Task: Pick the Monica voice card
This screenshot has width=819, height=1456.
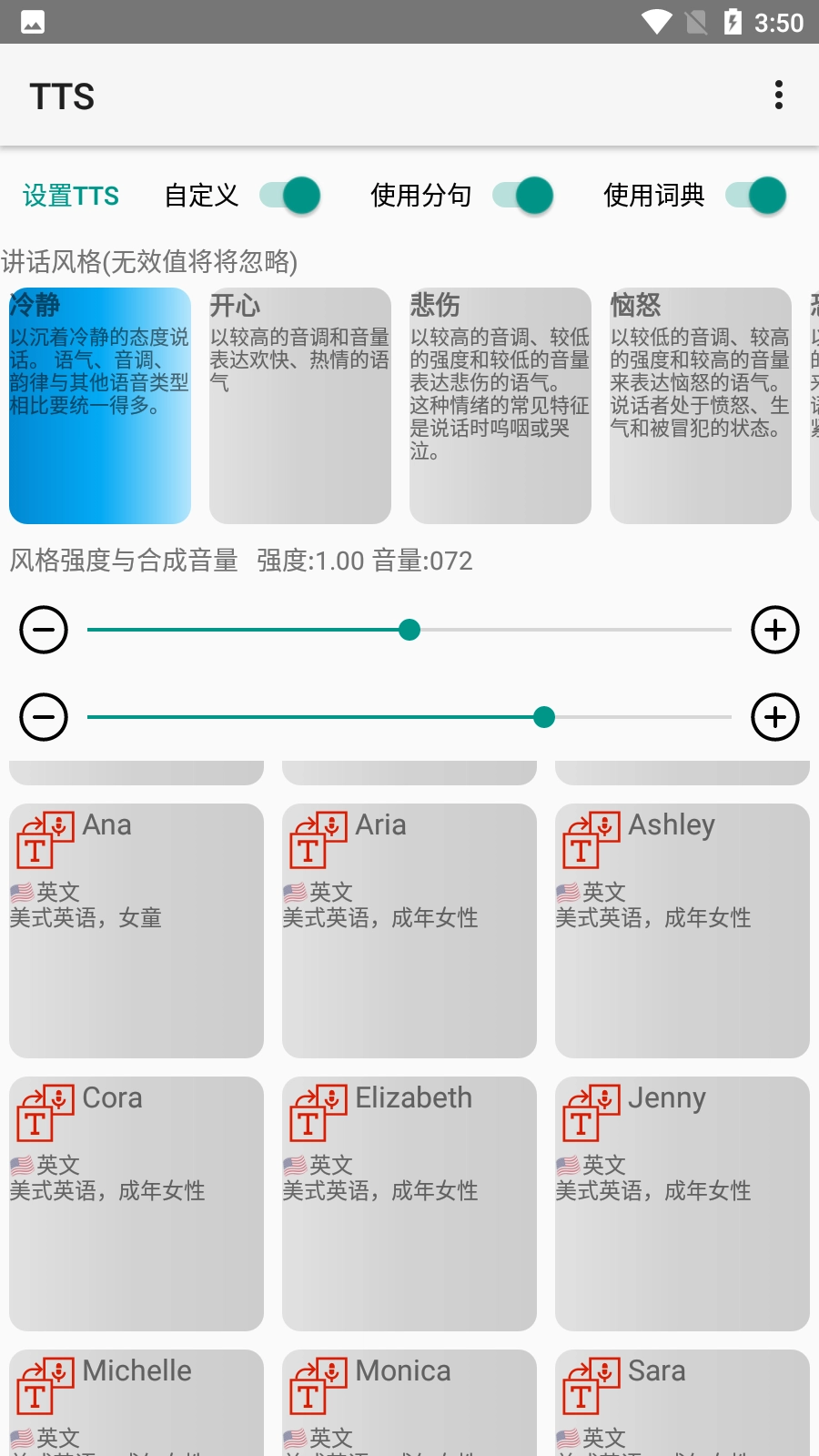Action: click(409, 1401)
